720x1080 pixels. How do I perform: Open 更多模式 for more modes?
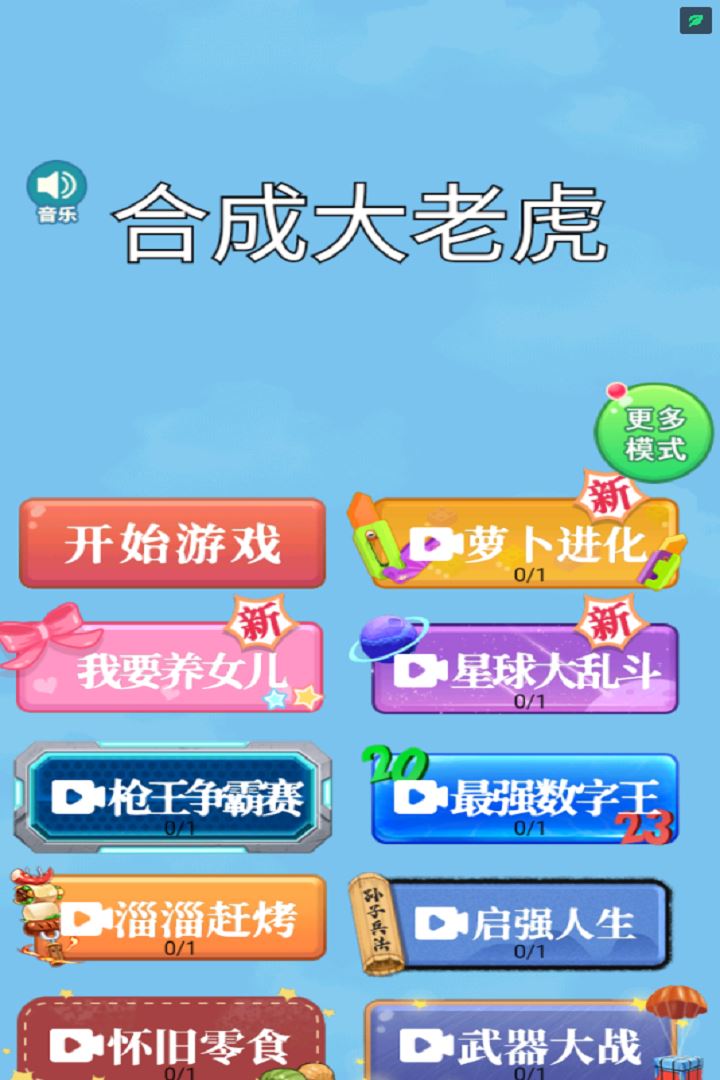click(x=655, y=435)
